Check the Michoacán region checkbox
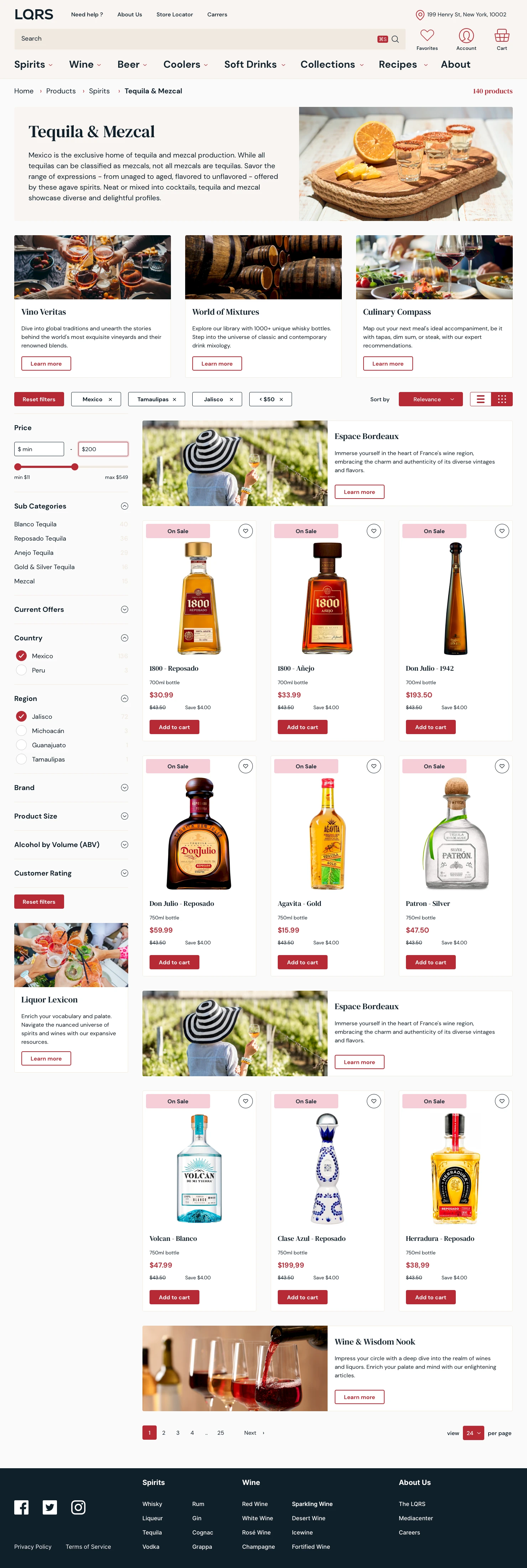Screen dimensions: 527x1568 pos(21,731)
